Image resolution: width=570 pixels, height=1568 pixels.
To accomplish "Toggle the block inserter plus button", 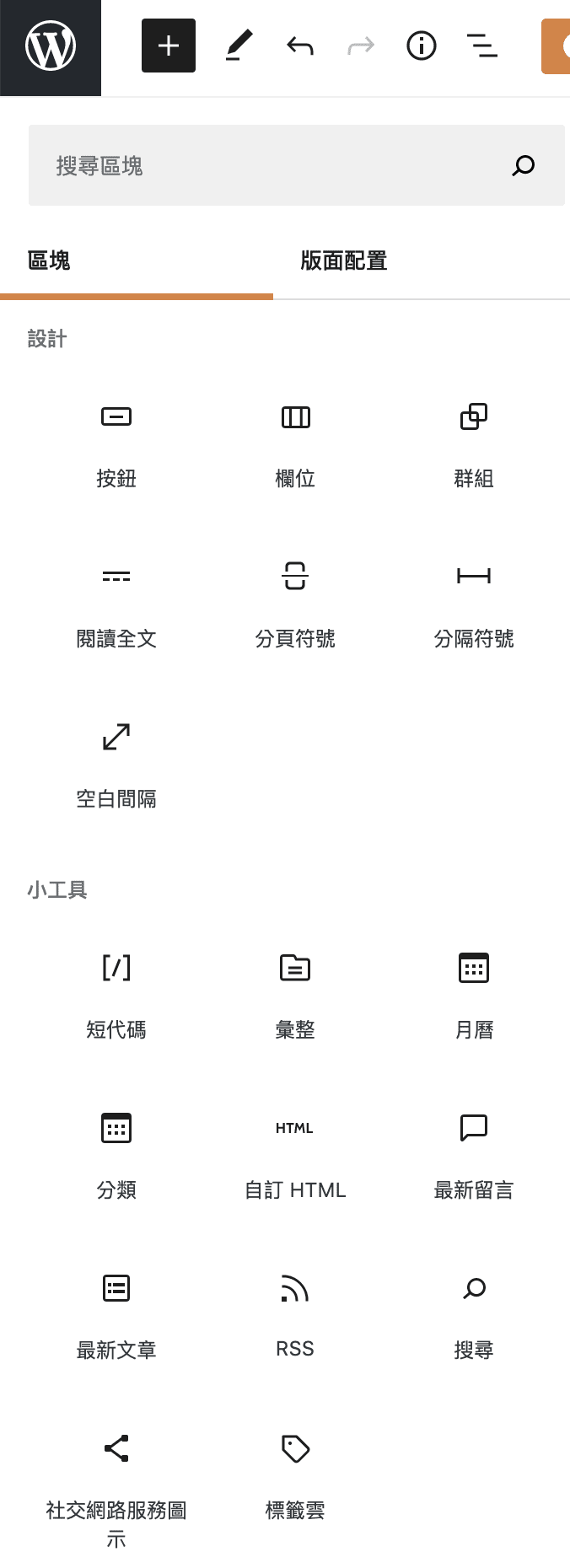I will point(169,46).
